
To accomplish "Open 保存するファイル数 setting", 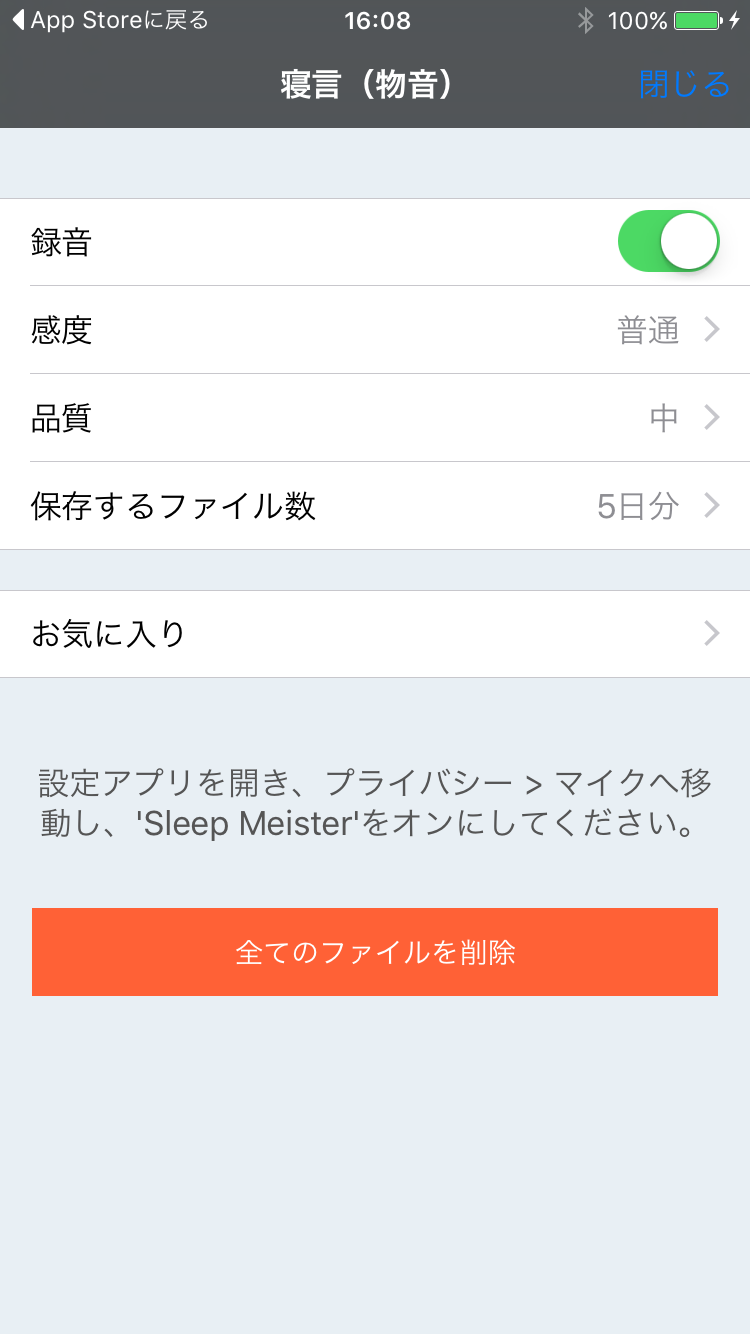I will [375, 506].
